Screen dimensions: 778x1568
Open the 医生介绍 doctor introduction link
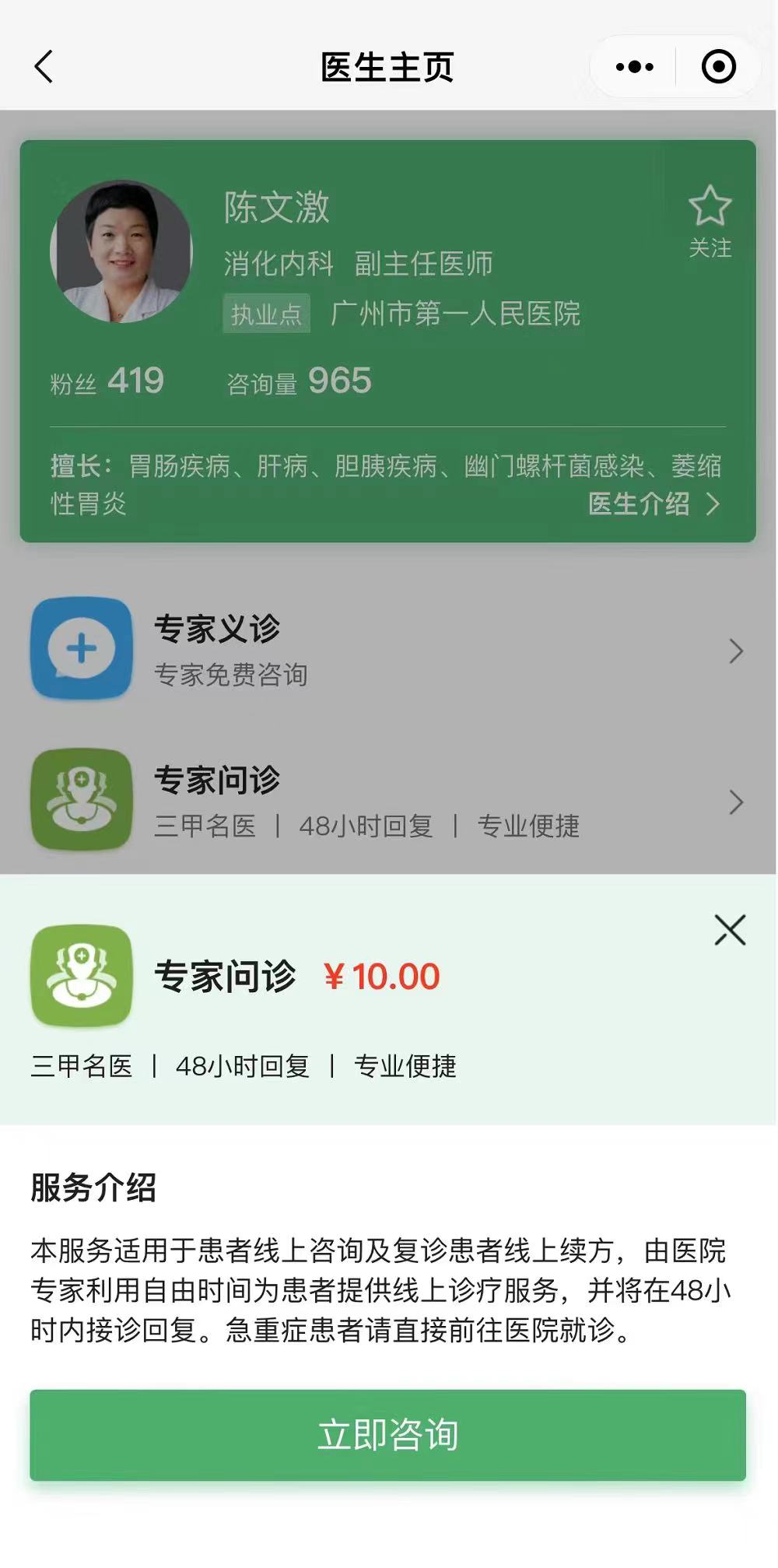(654, 504)
